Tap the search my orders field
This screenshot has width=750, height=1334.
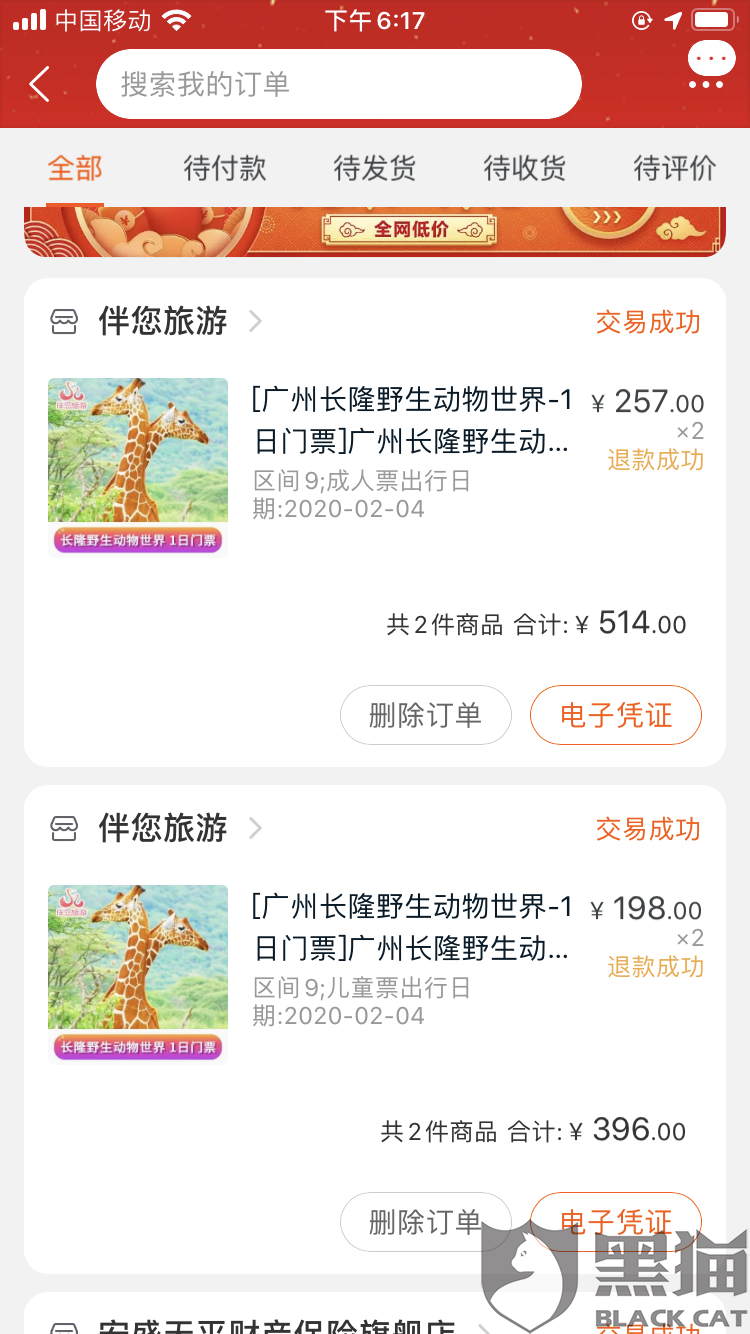338,84
